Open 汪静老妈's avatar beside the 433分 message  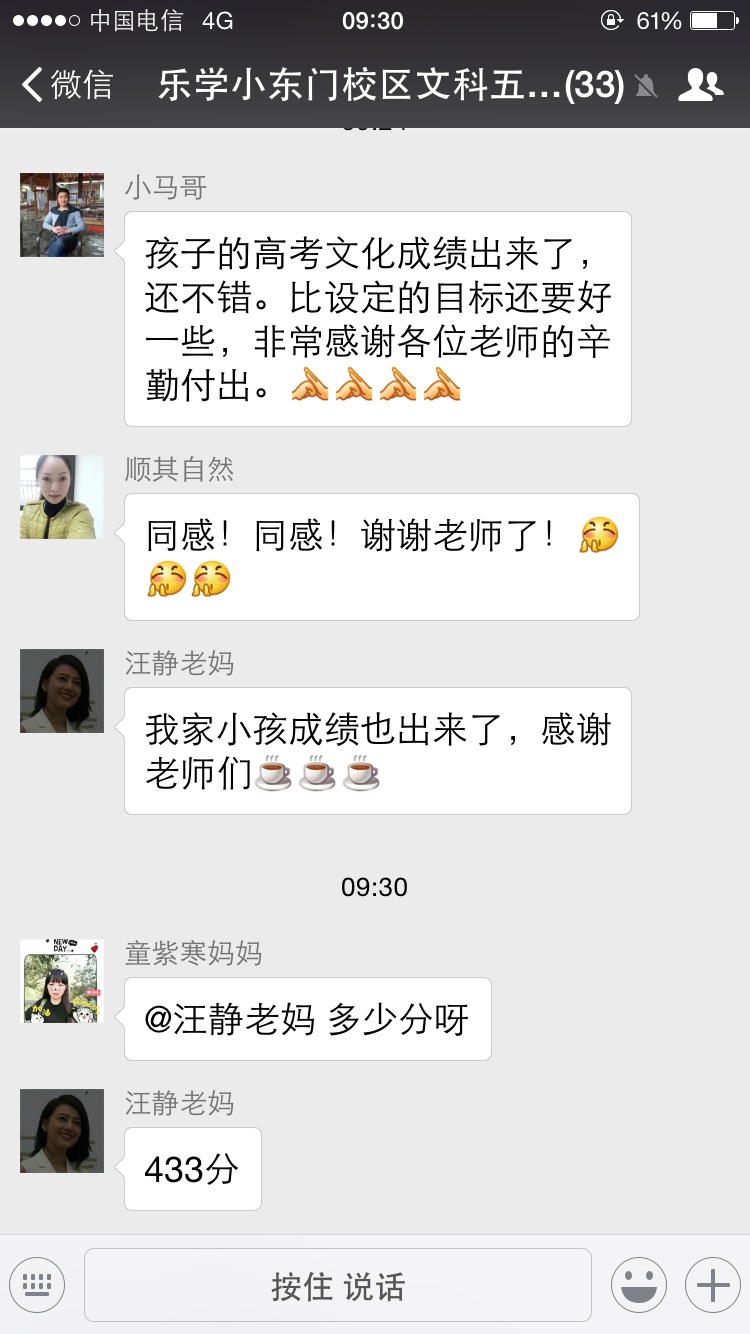click(x=62, y=1131)
